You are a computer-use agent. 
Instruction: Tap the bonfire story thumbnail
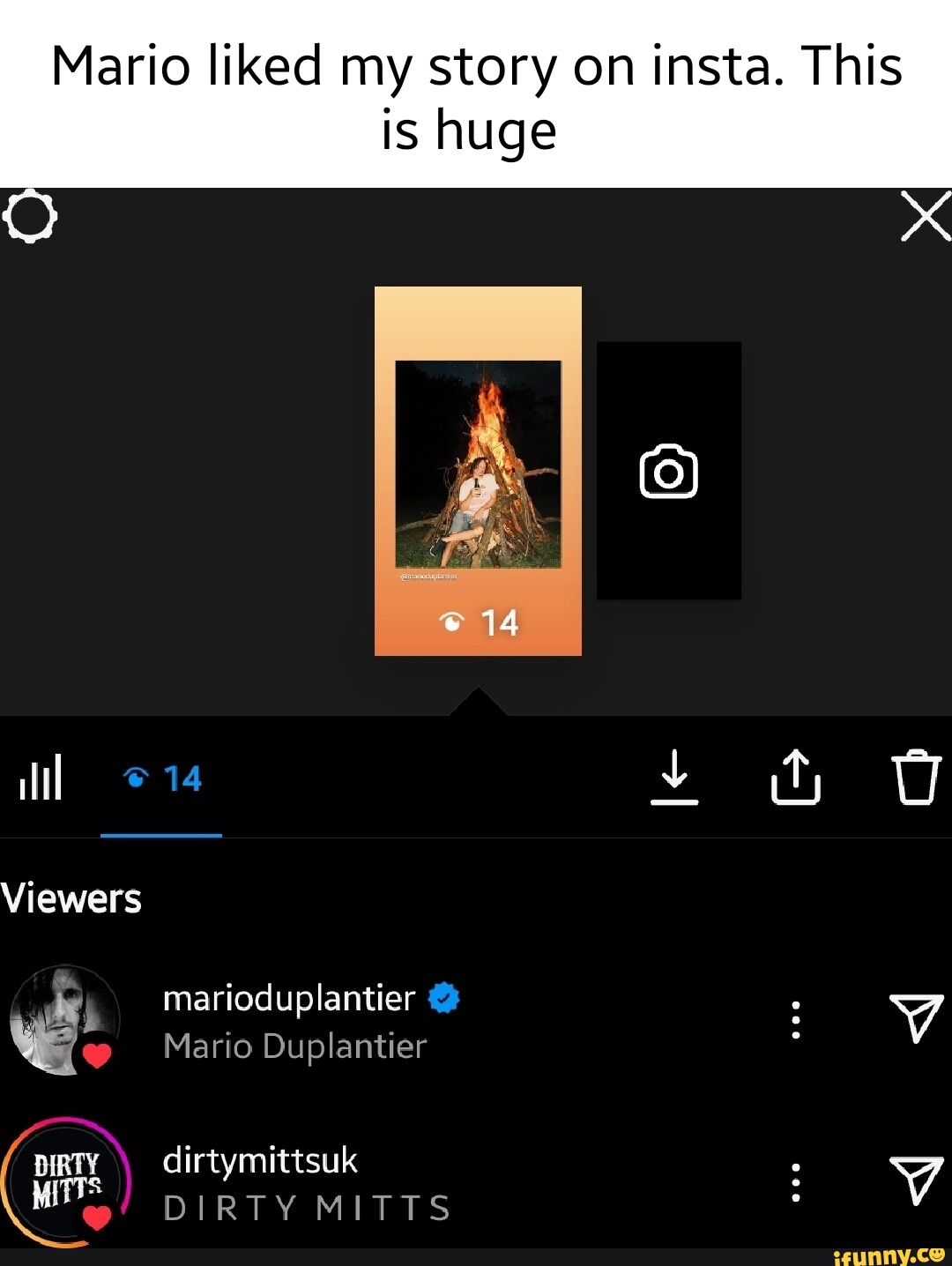(477, 469)
